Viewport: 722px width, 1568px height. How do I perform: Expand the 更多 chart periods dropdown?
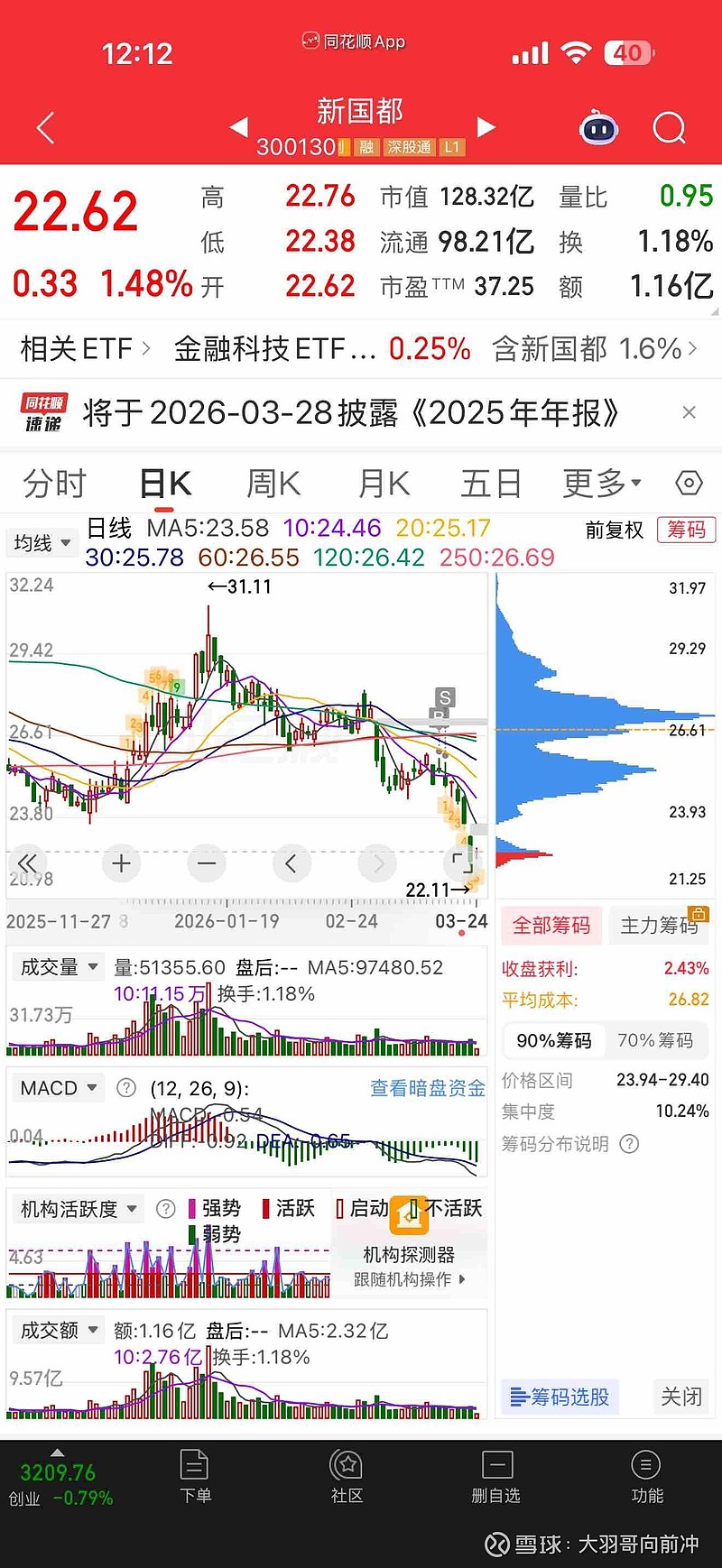pyautogui.click(x=601, y=484)
